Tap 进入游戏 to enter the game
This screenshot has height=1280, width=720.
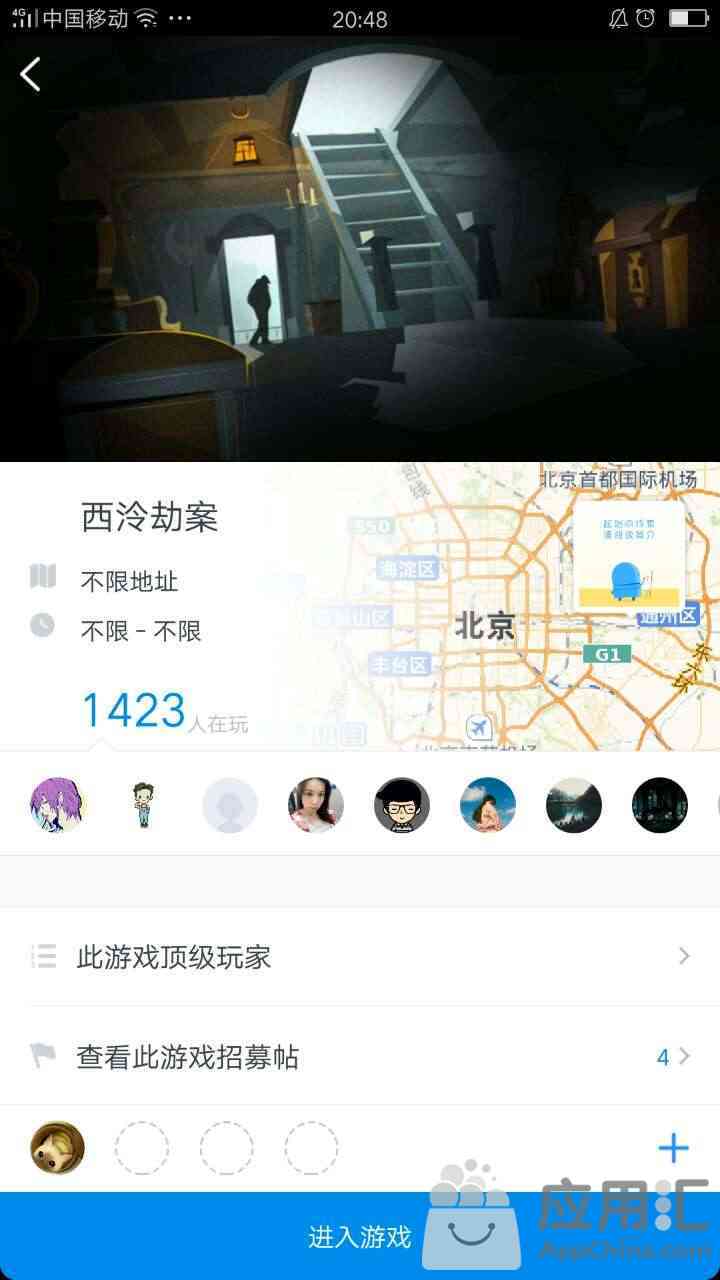[x=360, y=1237]
